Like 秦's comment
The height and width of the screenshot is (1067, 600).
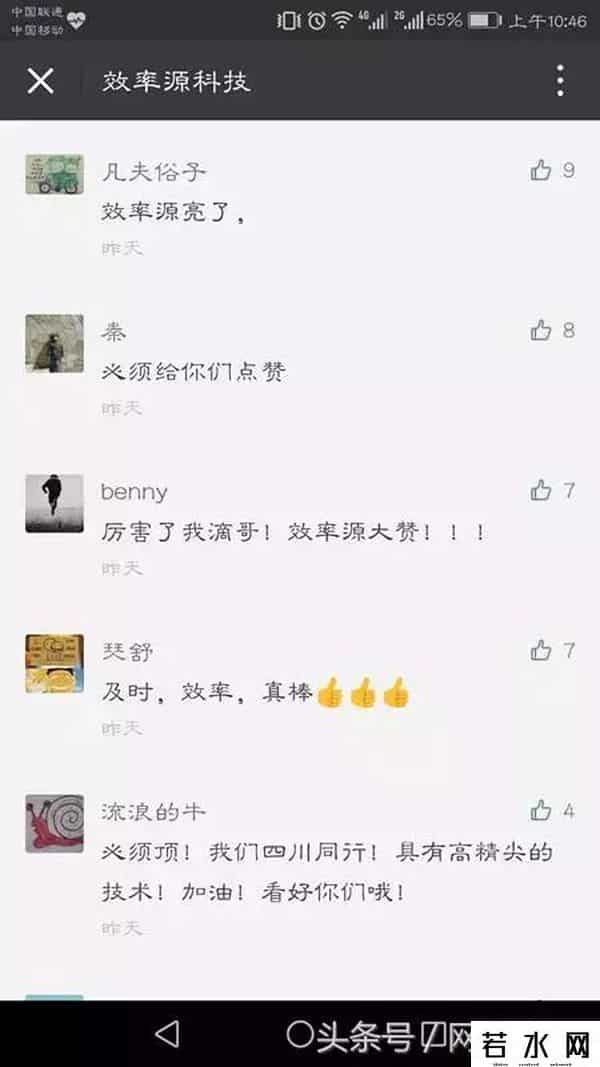tap(541, 330)
